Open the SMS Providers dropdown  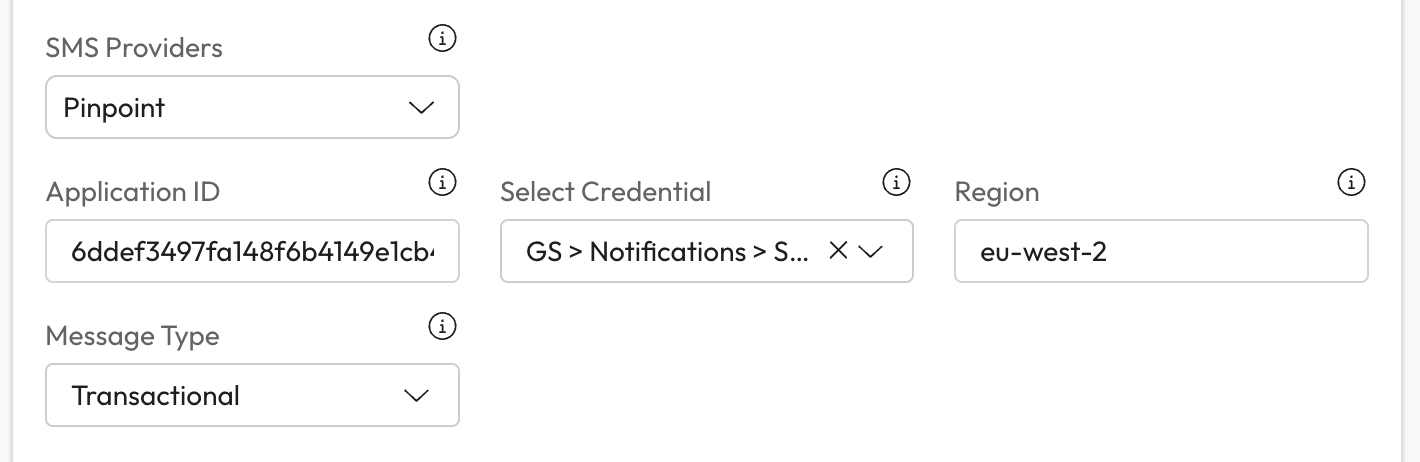(252, 107)
